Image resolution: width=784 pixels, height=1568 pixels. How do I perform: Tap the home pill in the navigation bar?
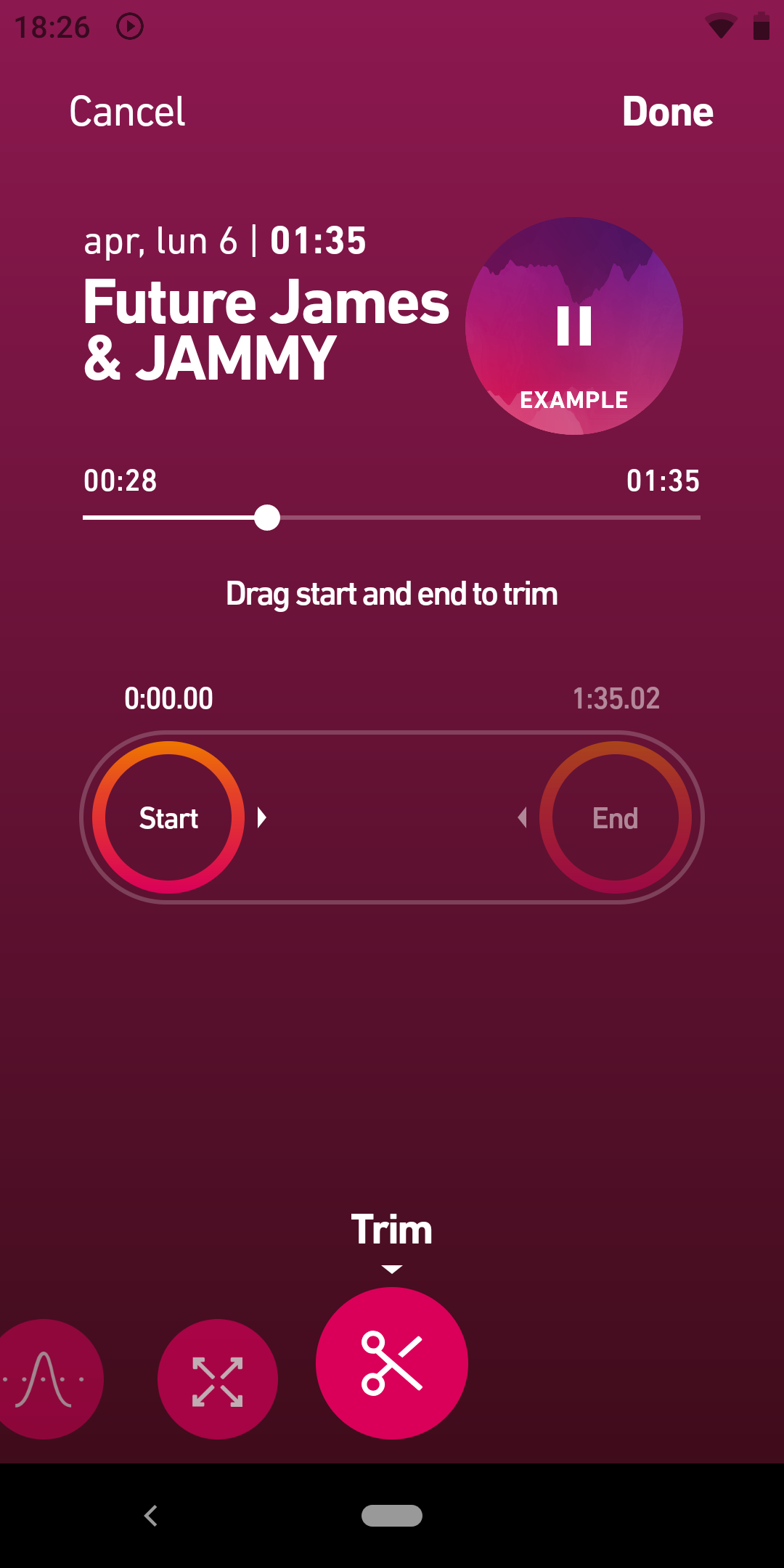pyautogui.click(x=392, y=1516)
